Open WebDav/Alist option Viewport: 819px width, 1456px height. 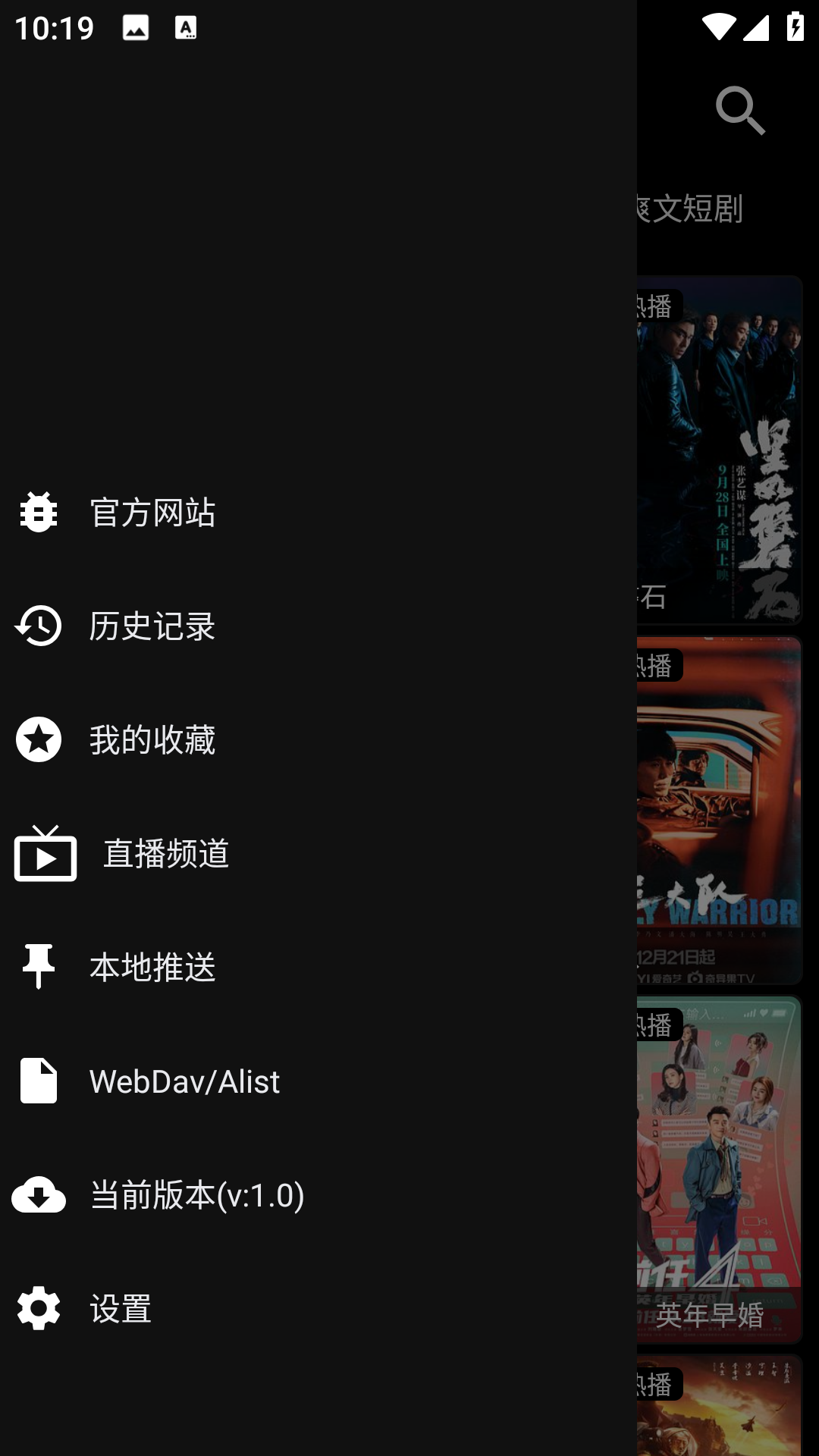coord(184,1081)
